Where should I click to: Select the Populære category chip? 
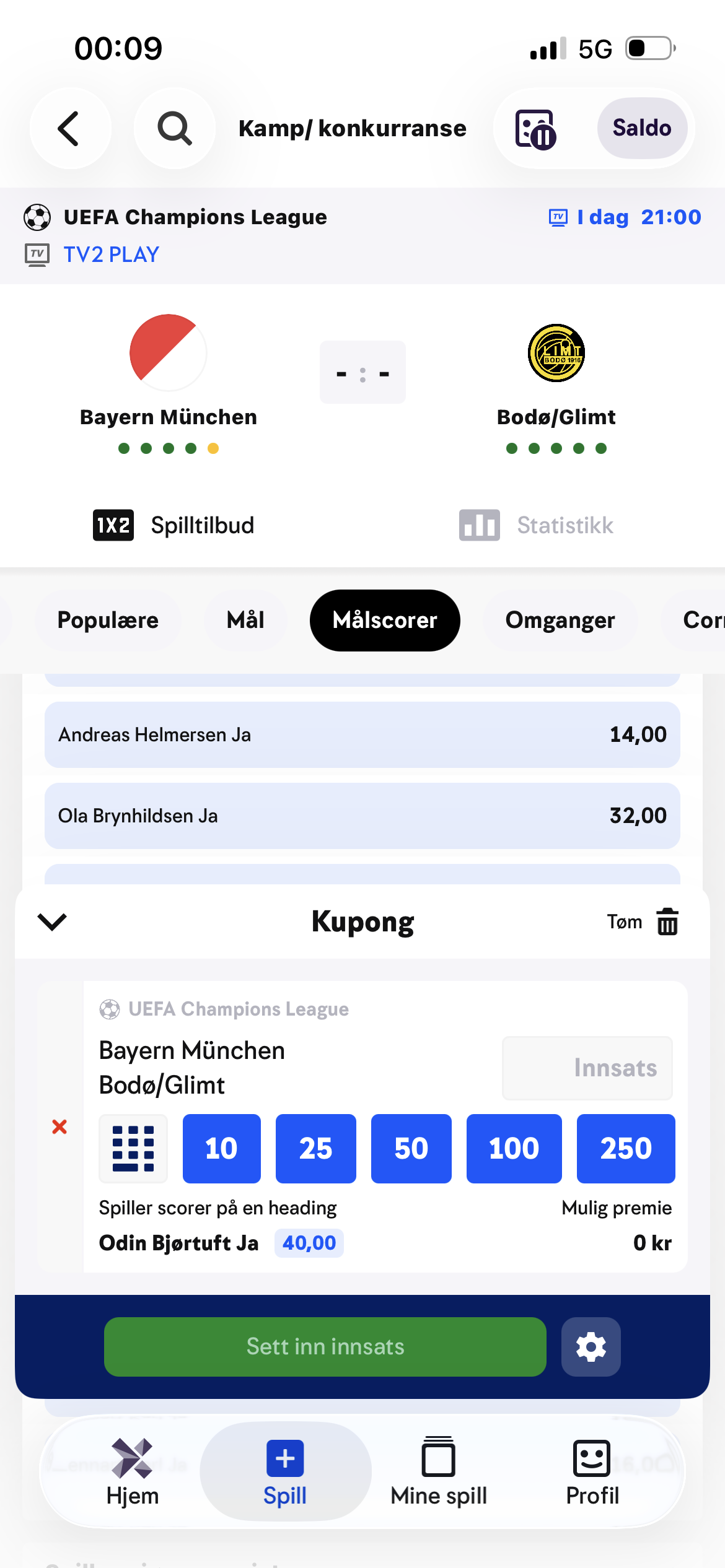pos(108,620)
